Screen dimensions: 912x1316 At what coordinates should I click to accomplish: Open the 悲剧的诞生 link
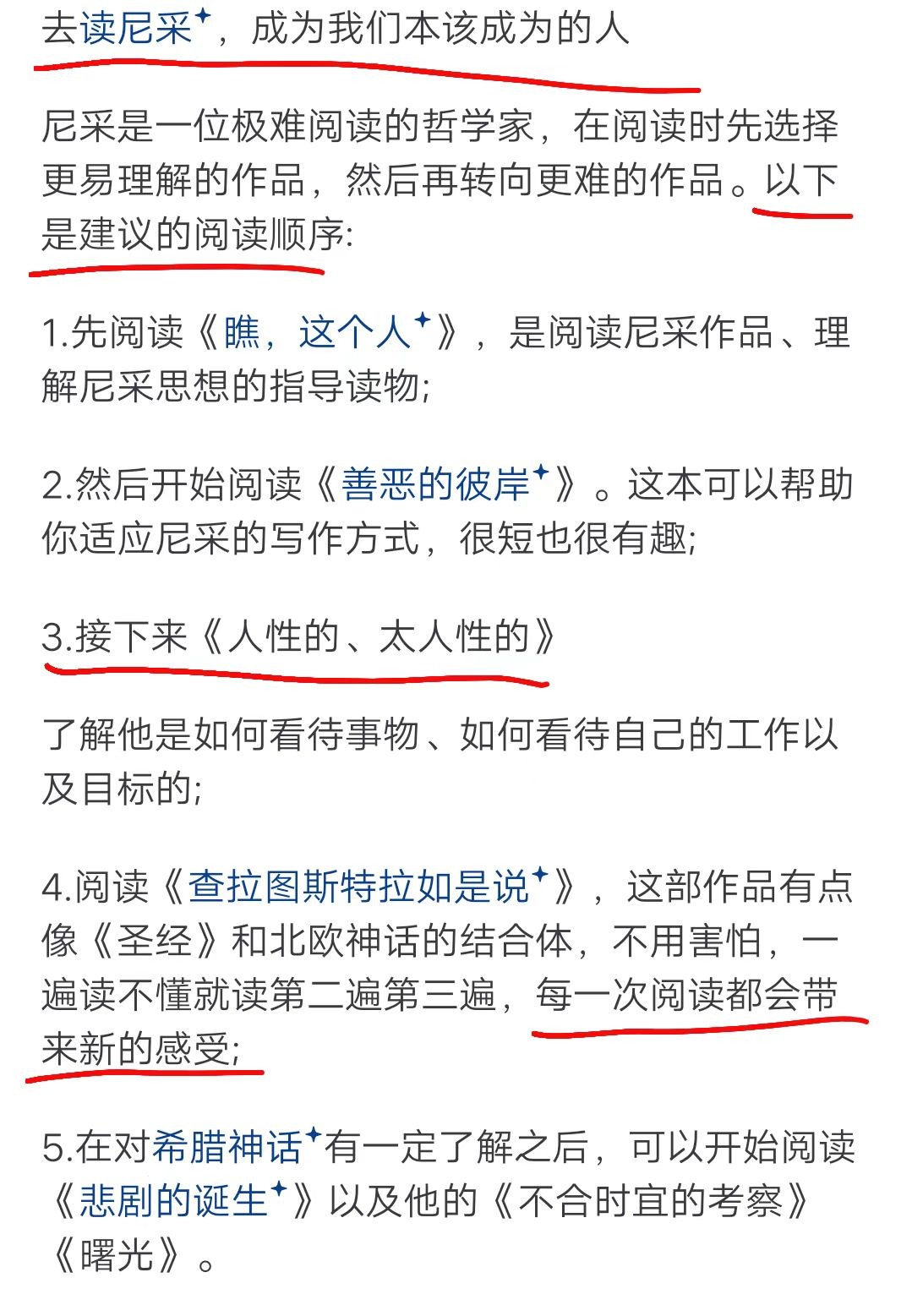coord(172,1200)
